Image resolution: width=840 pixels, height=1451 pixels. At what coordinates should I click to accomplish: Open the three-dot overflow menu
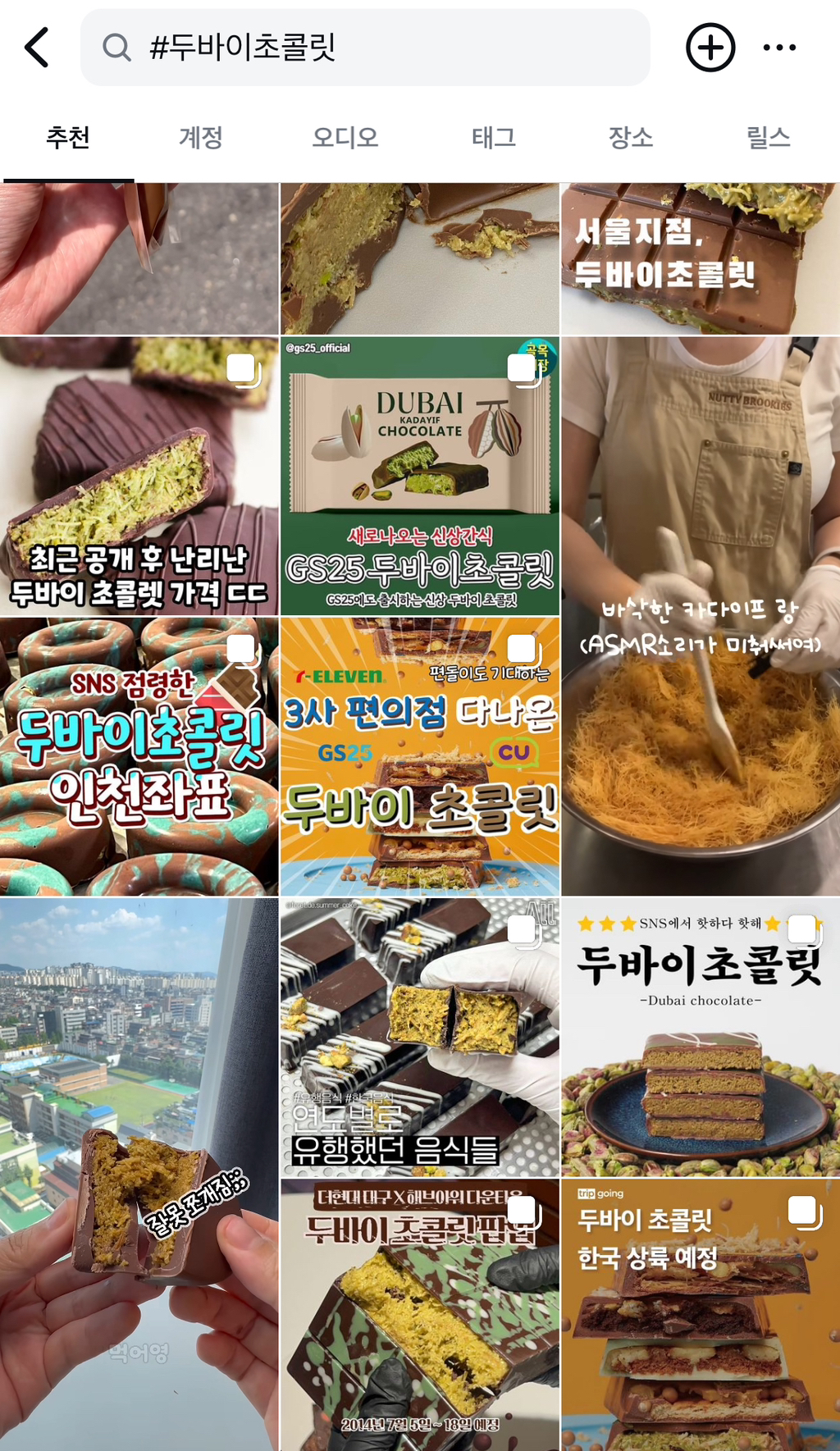click(x=779, y=48)
